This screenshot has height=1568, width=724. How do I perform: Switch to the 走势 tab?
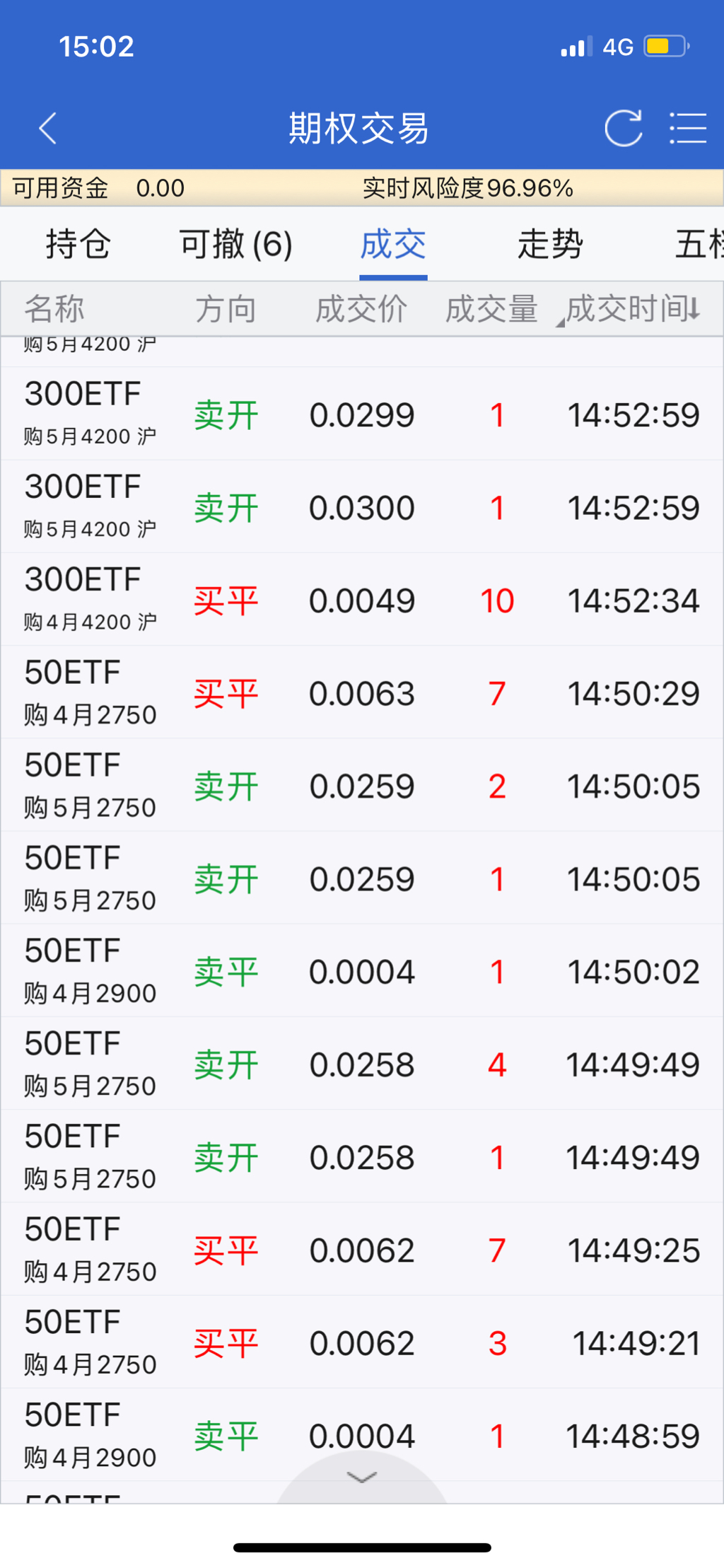(550, 245)
